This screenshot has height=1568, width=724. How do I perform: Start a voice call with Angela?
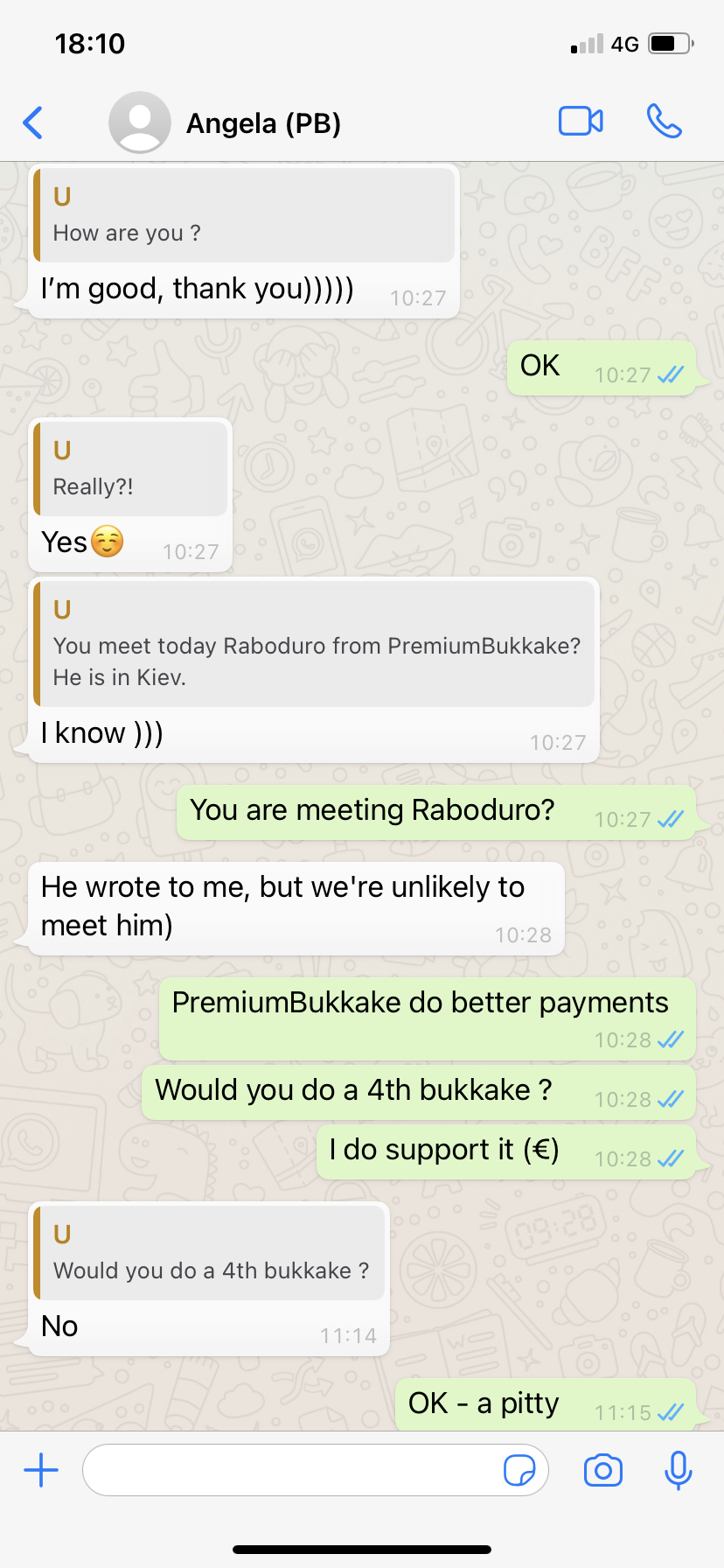[664, 122]
